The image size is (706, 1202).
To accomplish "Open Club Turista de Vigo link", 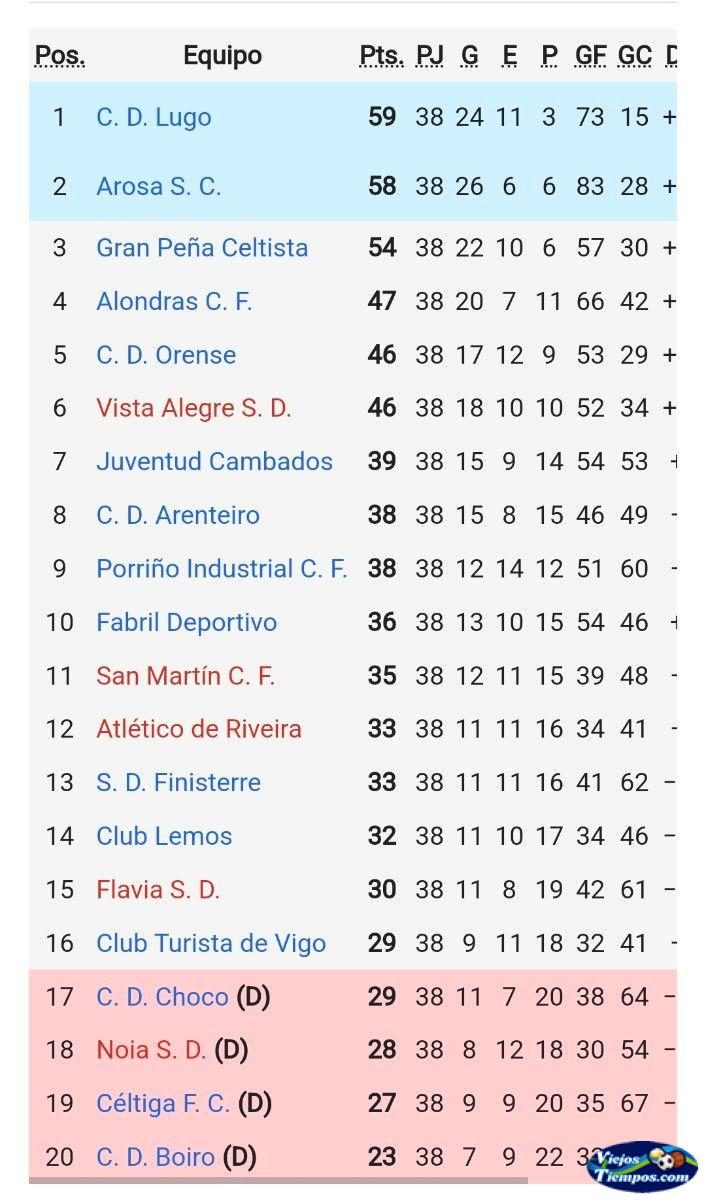I will click(x=211, y=943).
